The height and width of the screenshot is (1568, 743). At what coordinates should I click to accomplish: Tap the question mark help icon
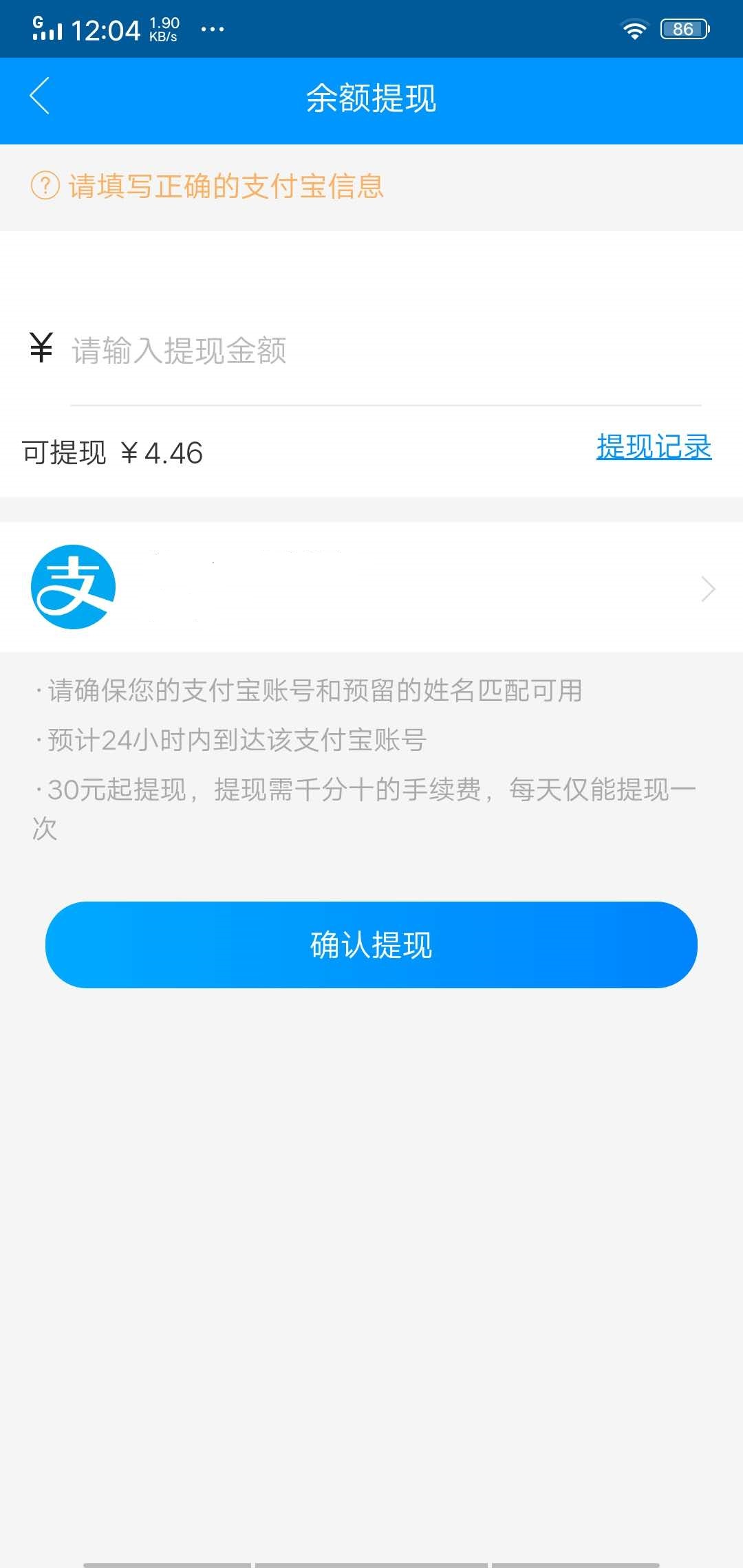pos(43,186)
